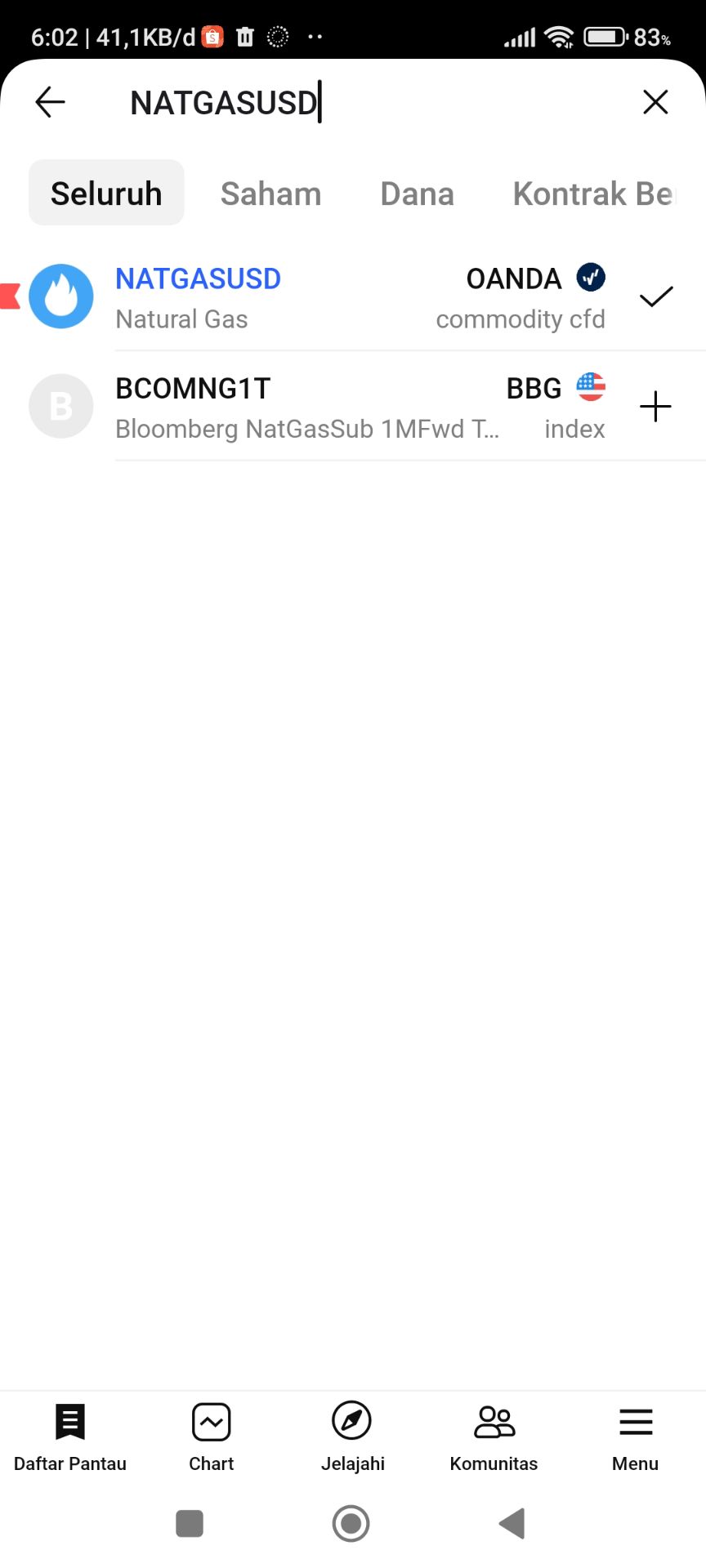Image resolution: width=706 pixels, height=1568 pixels.
Task: Open the Jelajahi tab
Action: pyautogui.click(x=352, y=1437)
